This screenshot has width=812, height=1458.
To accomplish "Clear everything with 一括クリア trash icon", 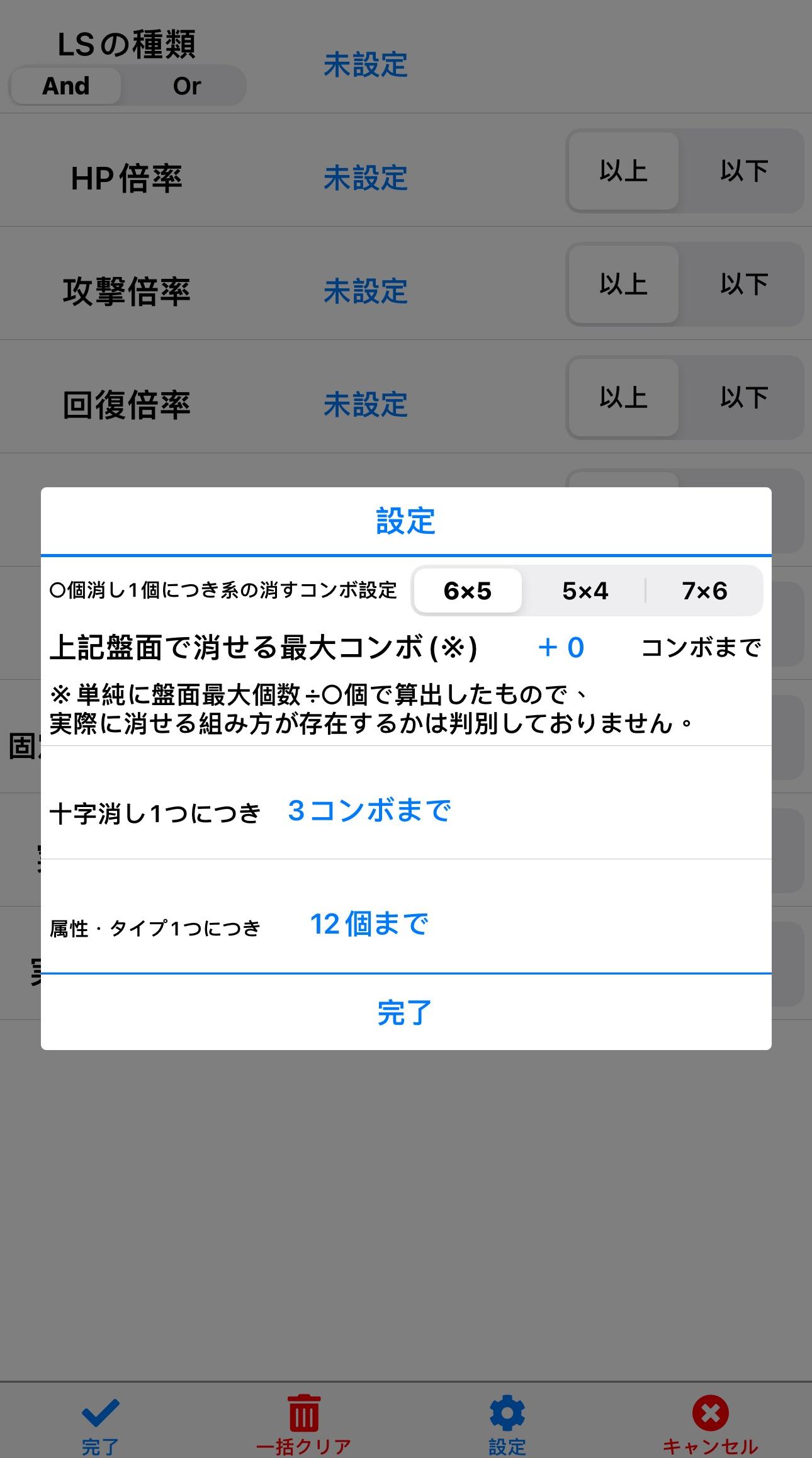I will click(x=303, y=1425).
